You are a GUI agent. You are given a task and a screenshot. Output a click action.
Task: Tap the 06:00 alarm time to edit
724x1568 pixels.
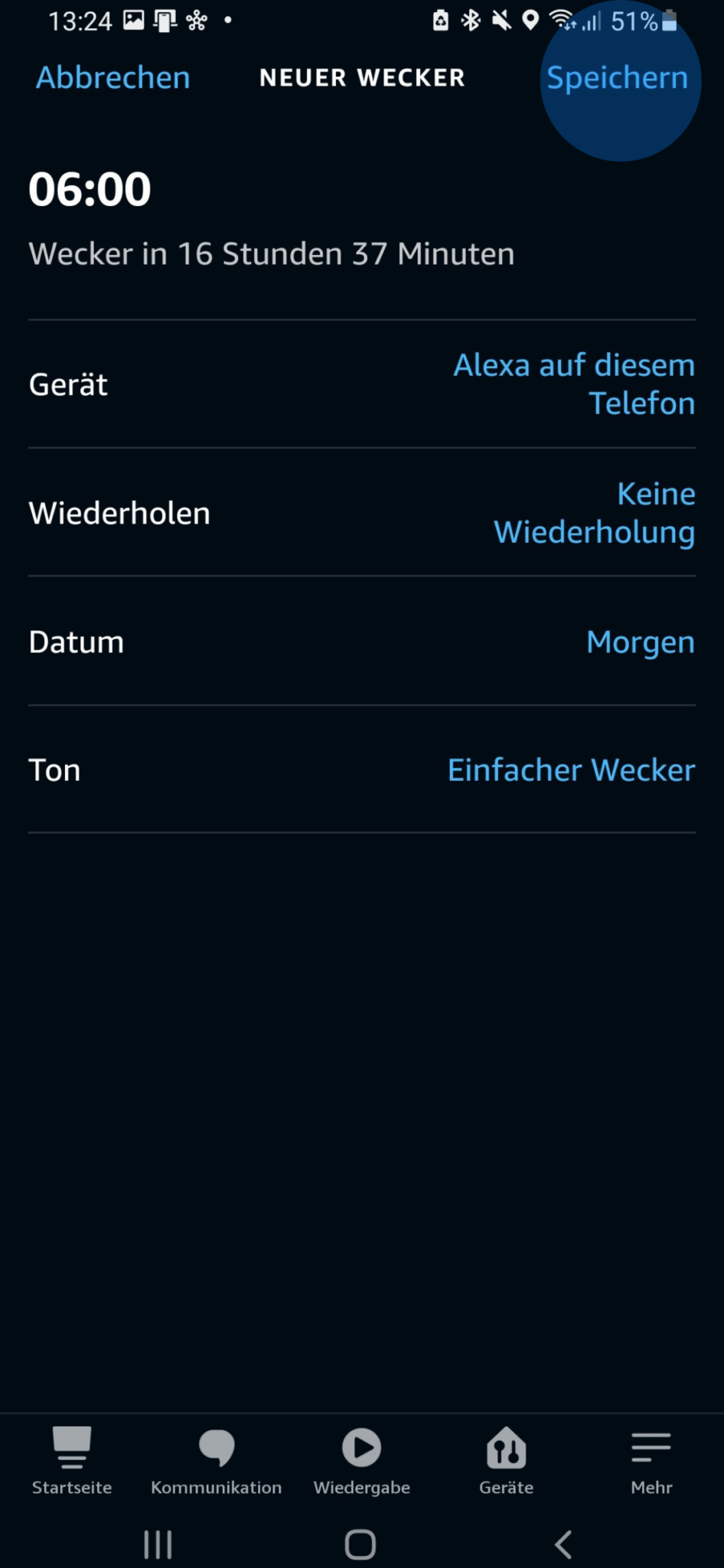pos(90,188)
